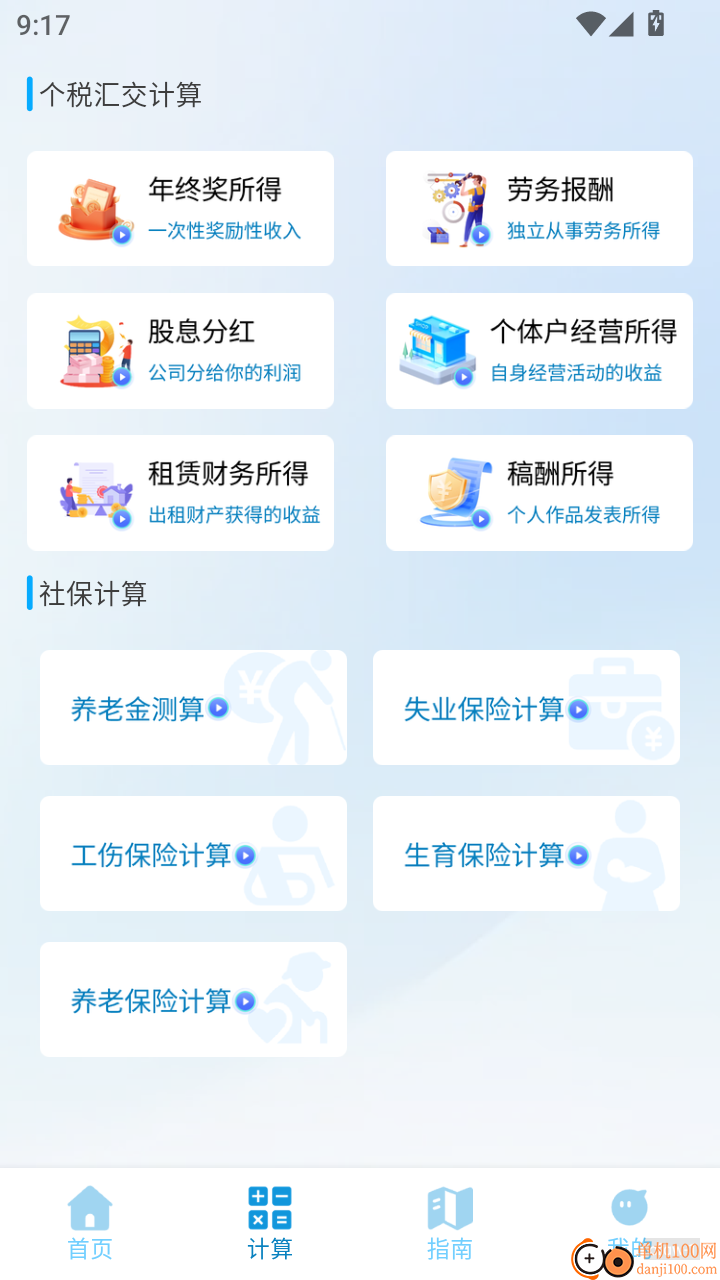Click the 个税汇交计算 section header
This screenshot has height=1280, width=720.
point(120,95)
